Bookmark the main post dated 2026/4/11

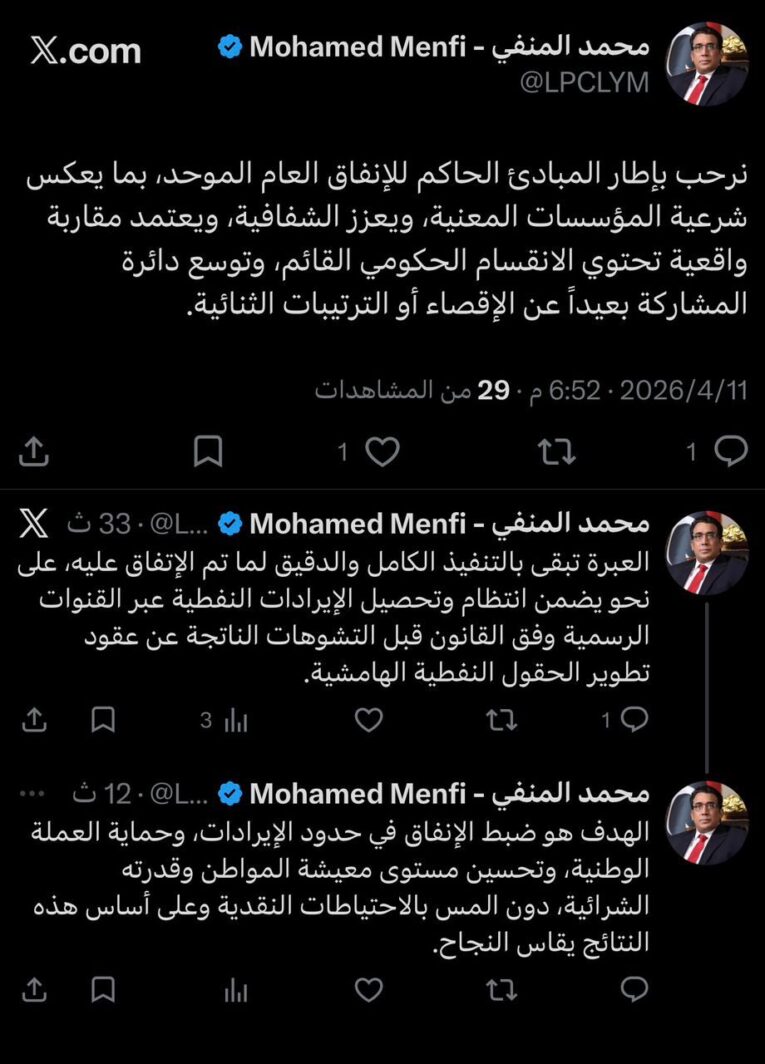207,452
